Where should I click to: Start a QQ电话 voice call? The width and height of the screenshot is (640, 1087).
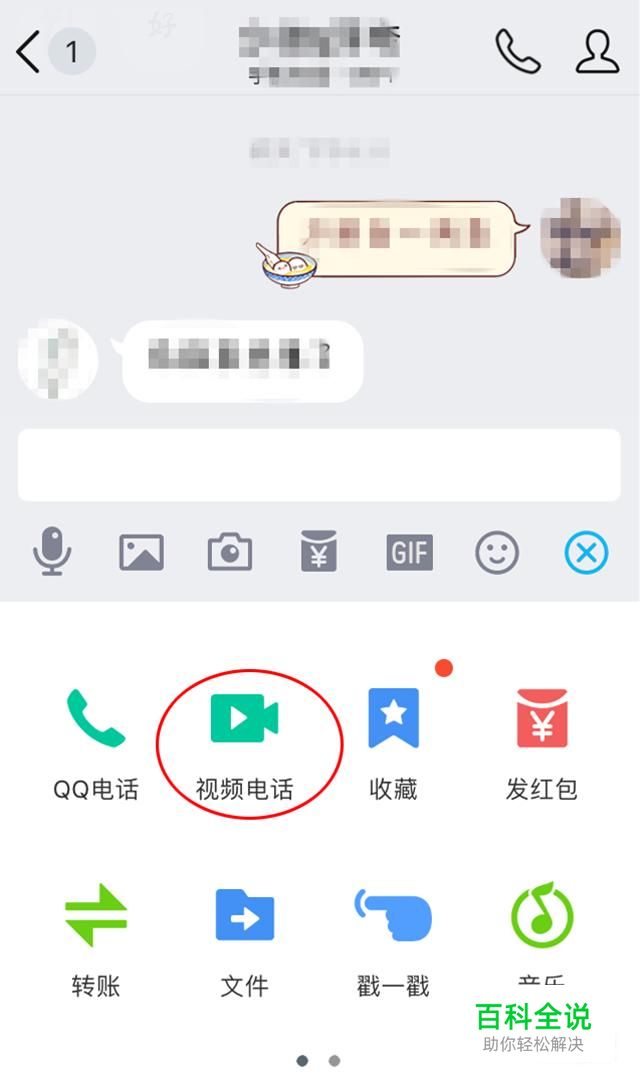pyautogui.click(x=95, y=741)
